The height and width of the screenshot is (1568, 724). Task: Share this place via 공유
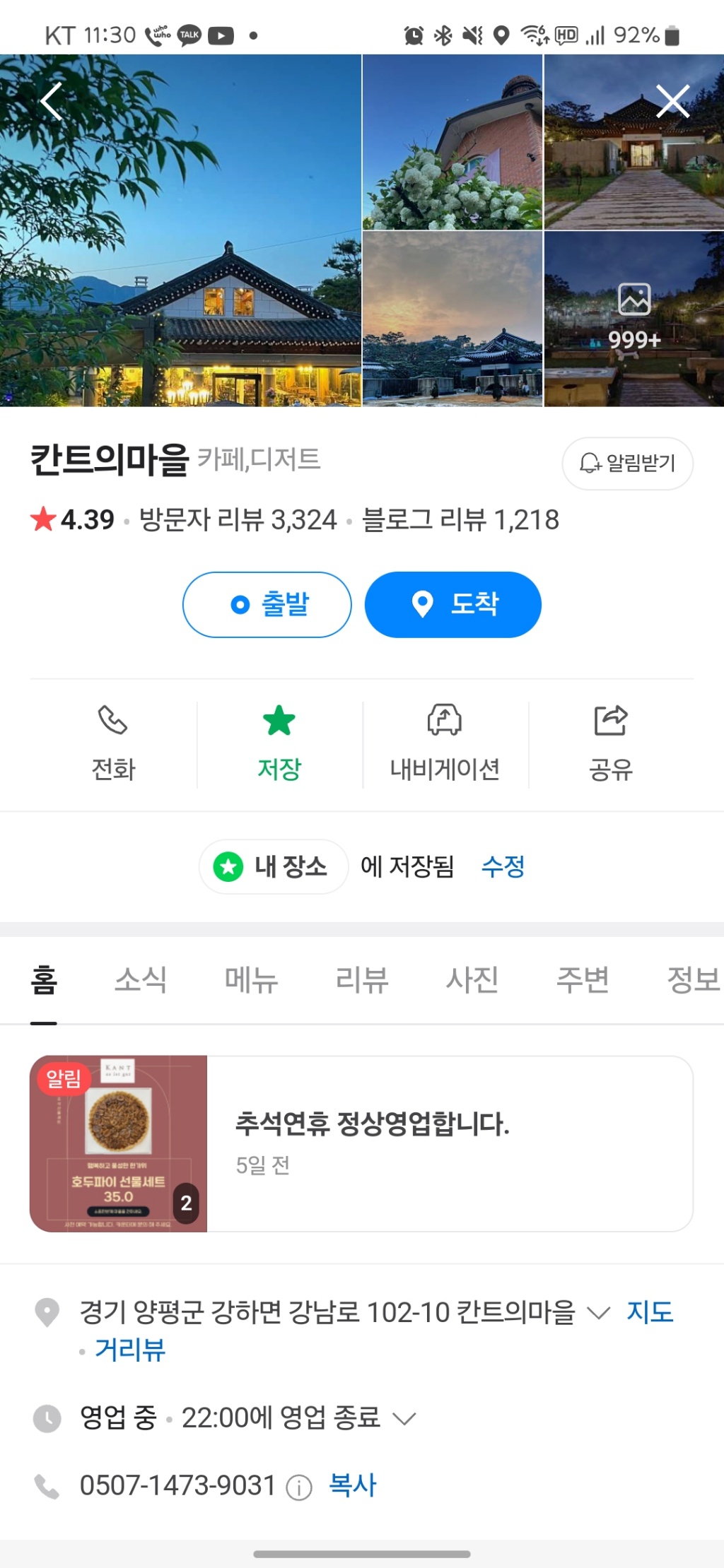pos(611,743)
